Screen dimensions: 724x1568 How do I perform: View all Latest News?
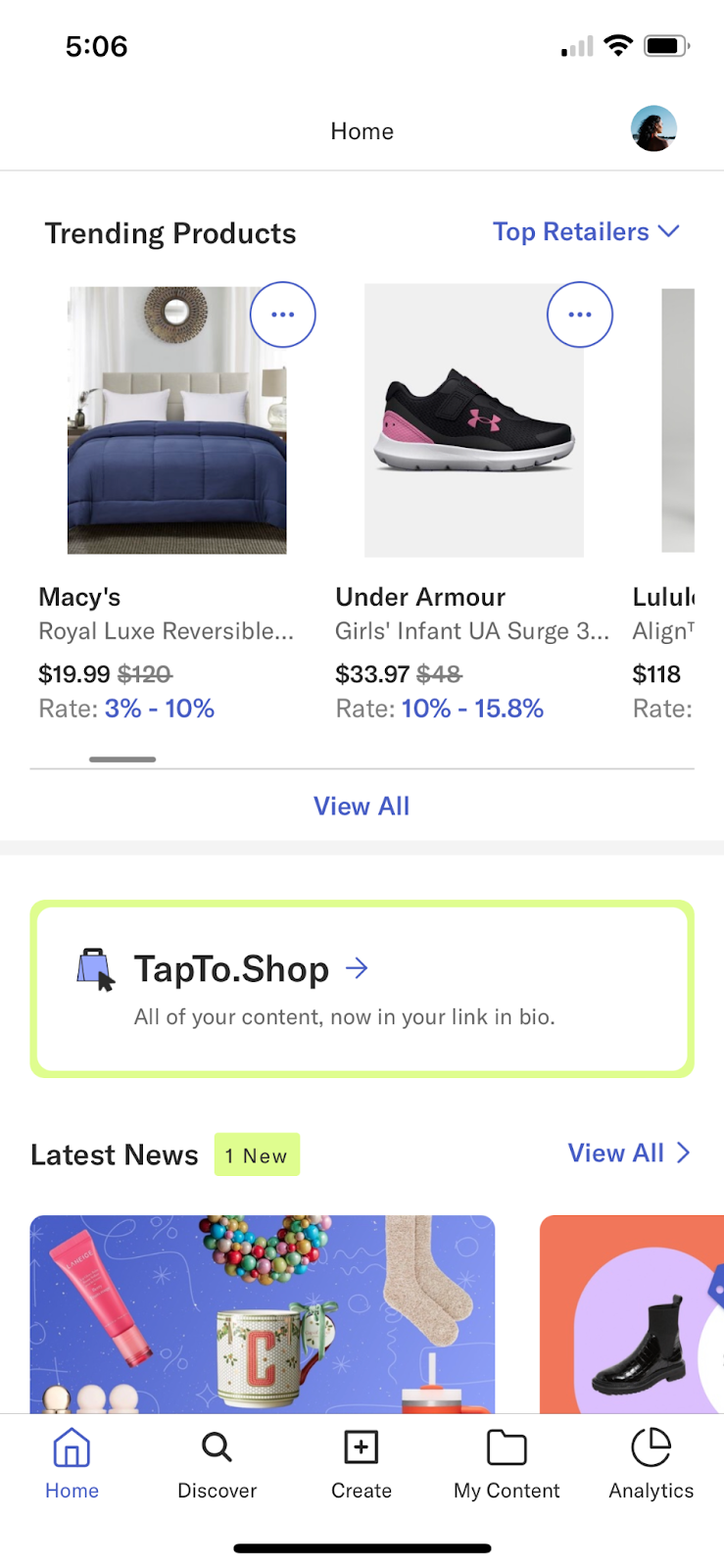click(628, 1153)
